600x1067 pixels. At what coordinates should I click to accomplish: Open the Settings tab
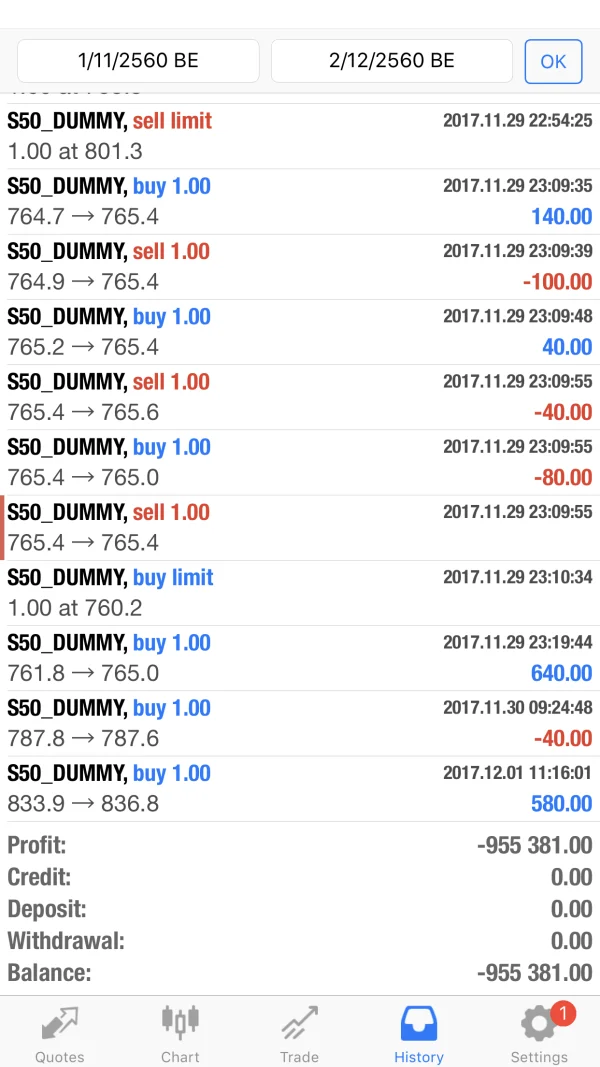click(539, 1033)
